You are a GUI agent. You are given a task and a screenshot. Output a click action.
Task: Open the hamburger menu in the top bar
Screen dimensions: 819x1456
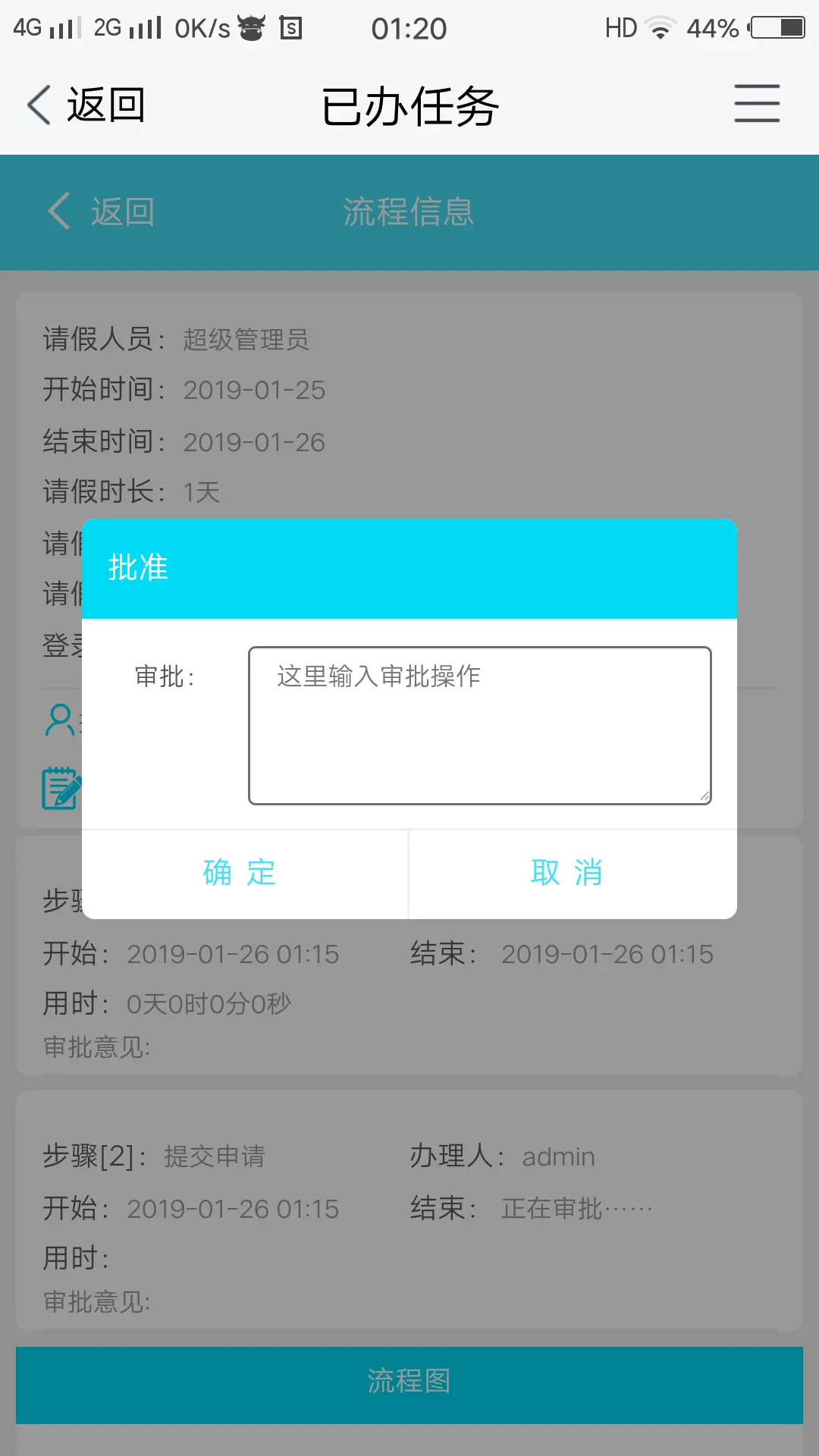(x=756, y=104)
